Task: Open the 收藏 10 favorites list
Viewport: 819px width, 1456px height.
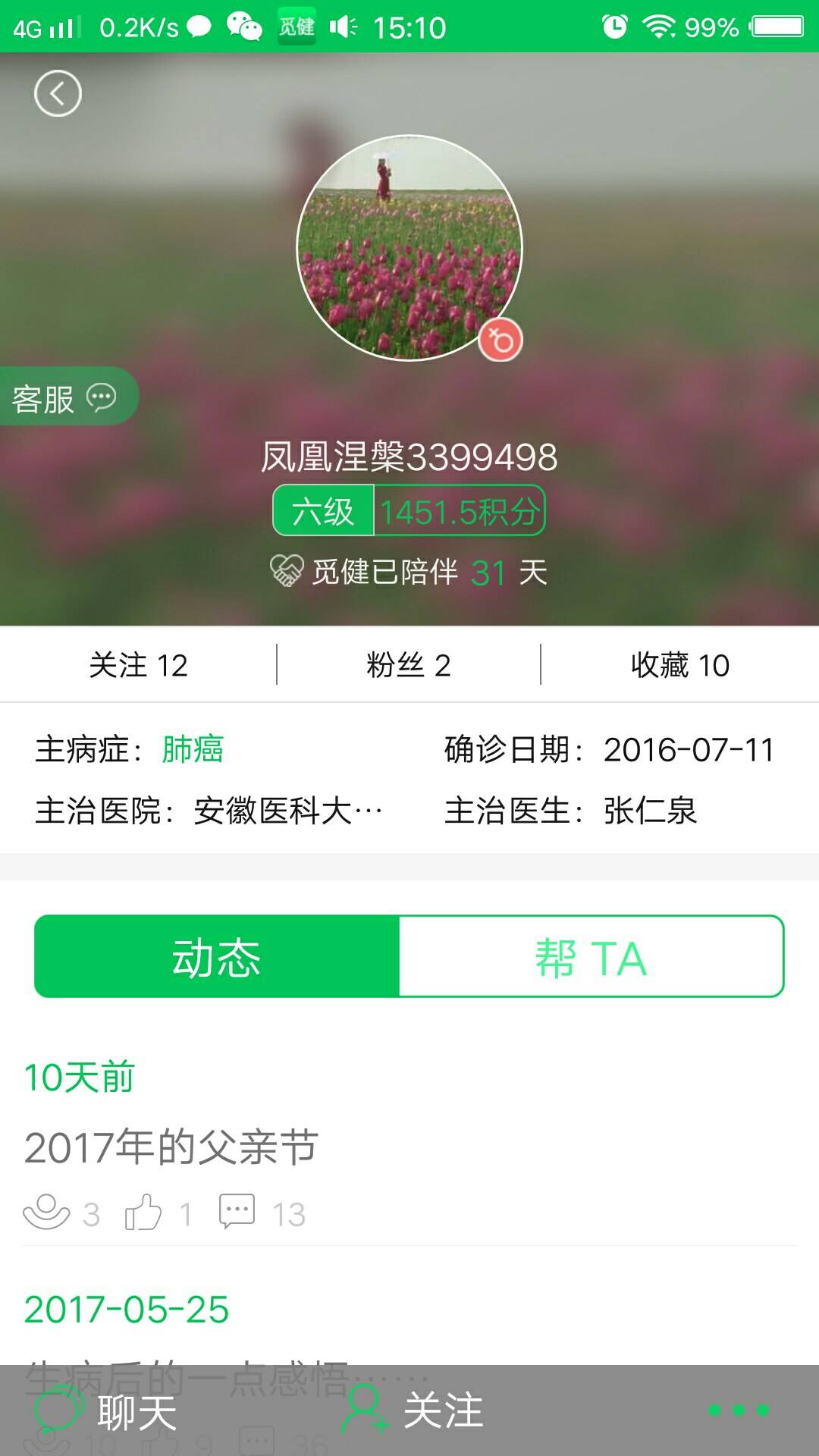Action: pyautogui.click(x=680, y=665)
